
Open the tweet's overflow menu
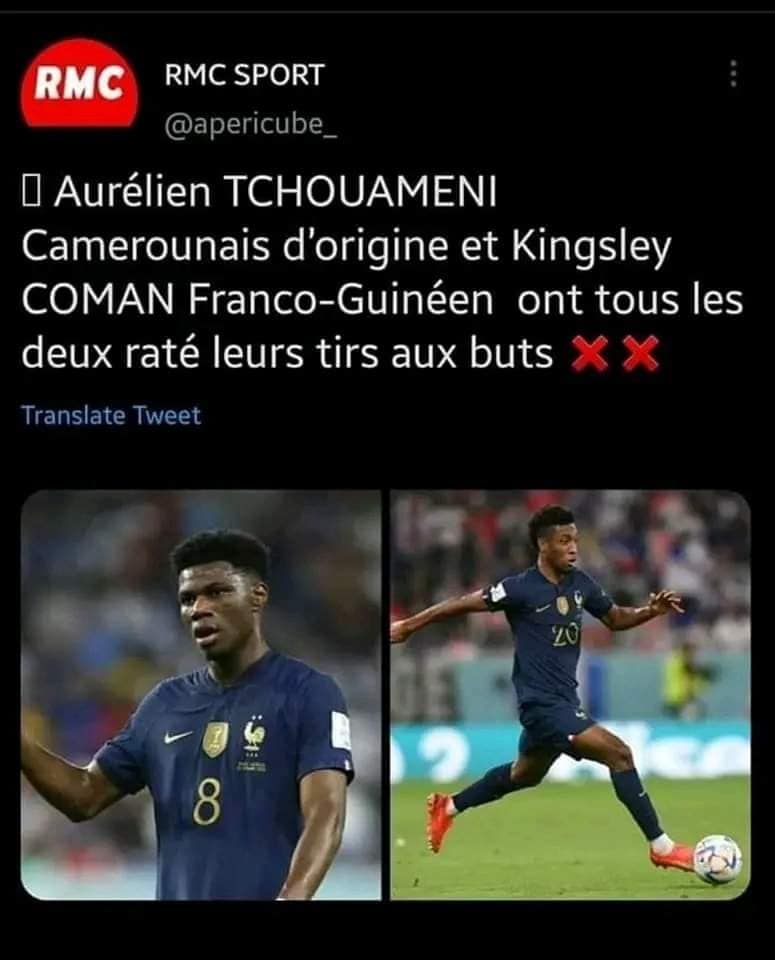coord(733,73)
